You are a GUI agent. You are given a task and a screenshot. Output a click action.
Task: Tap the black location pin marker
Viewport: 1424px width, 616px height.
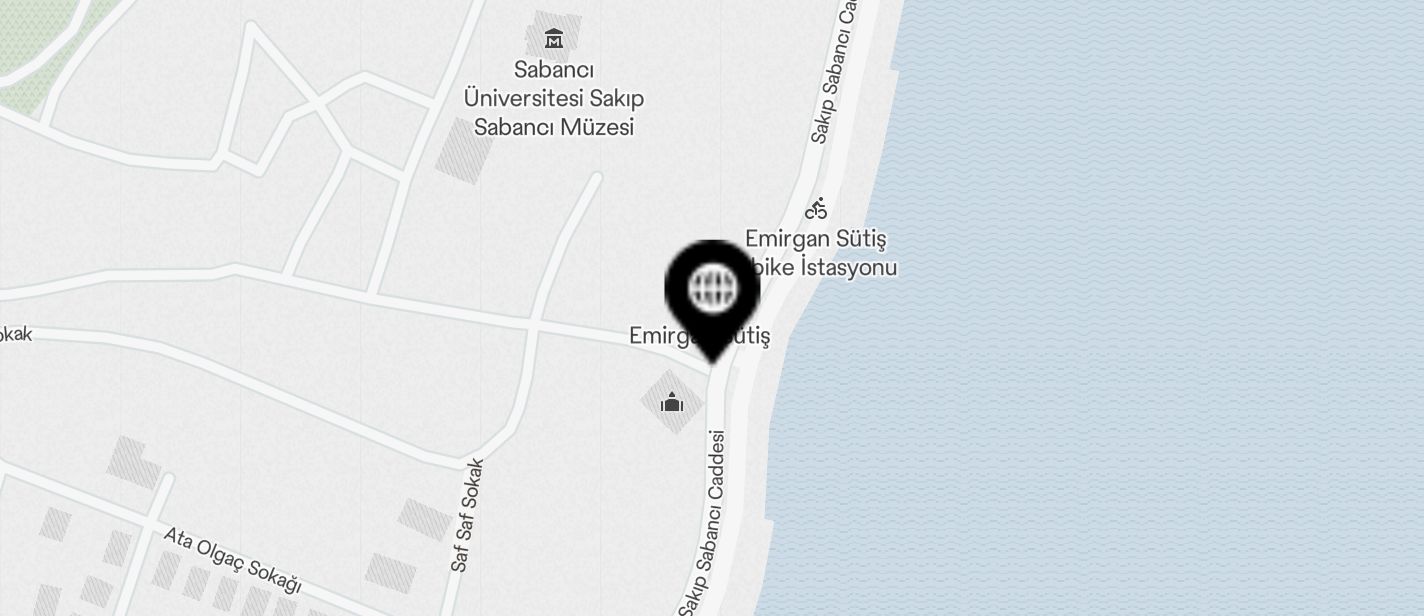click(x=712, y=291)
